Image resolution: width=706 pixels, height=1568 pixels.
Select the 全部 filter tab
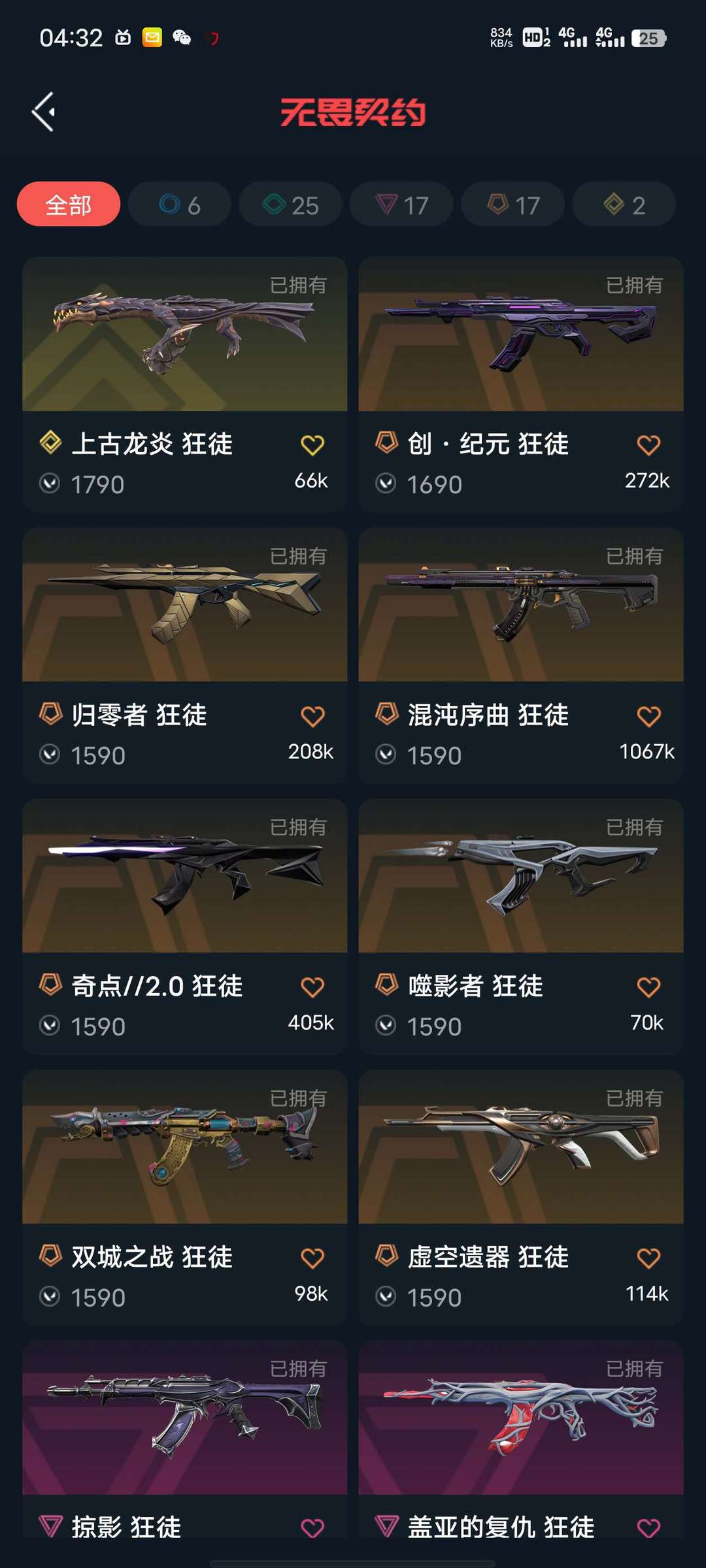click(x=69, y=204)
